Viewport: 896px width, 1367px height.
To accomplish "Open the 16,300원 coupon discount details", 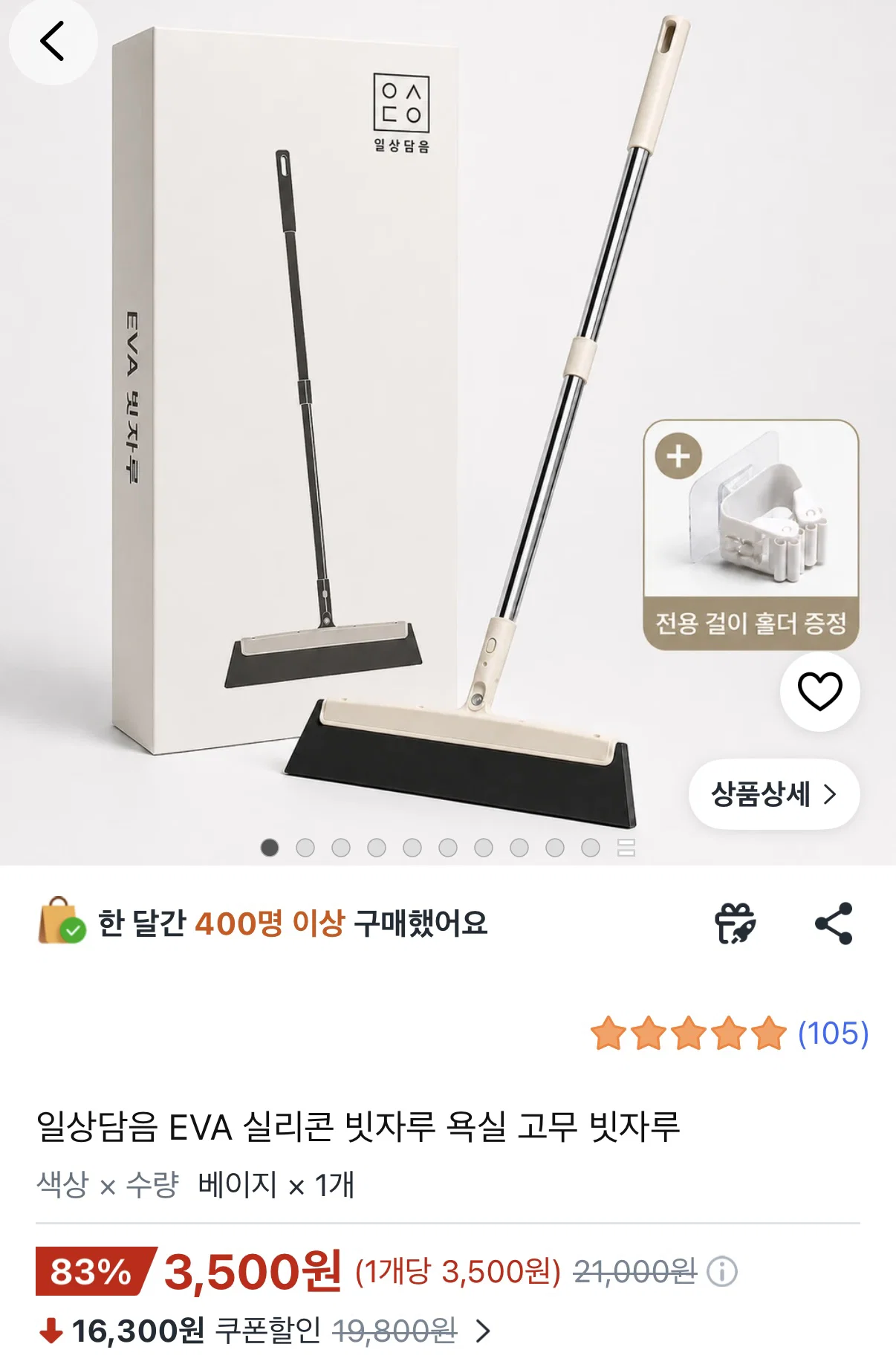I will pos(264,1331).
